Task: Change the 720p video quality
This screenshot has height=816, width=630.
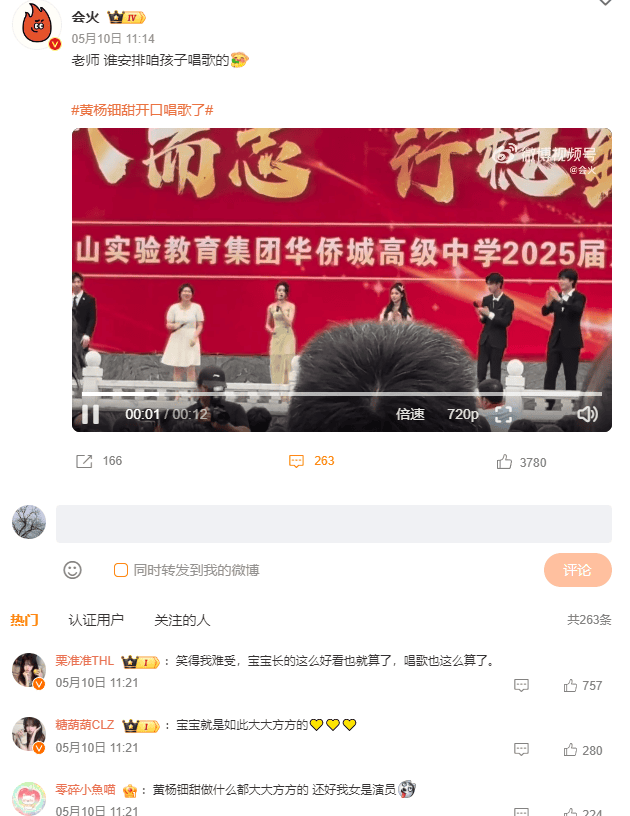Action: coord(462,414)
